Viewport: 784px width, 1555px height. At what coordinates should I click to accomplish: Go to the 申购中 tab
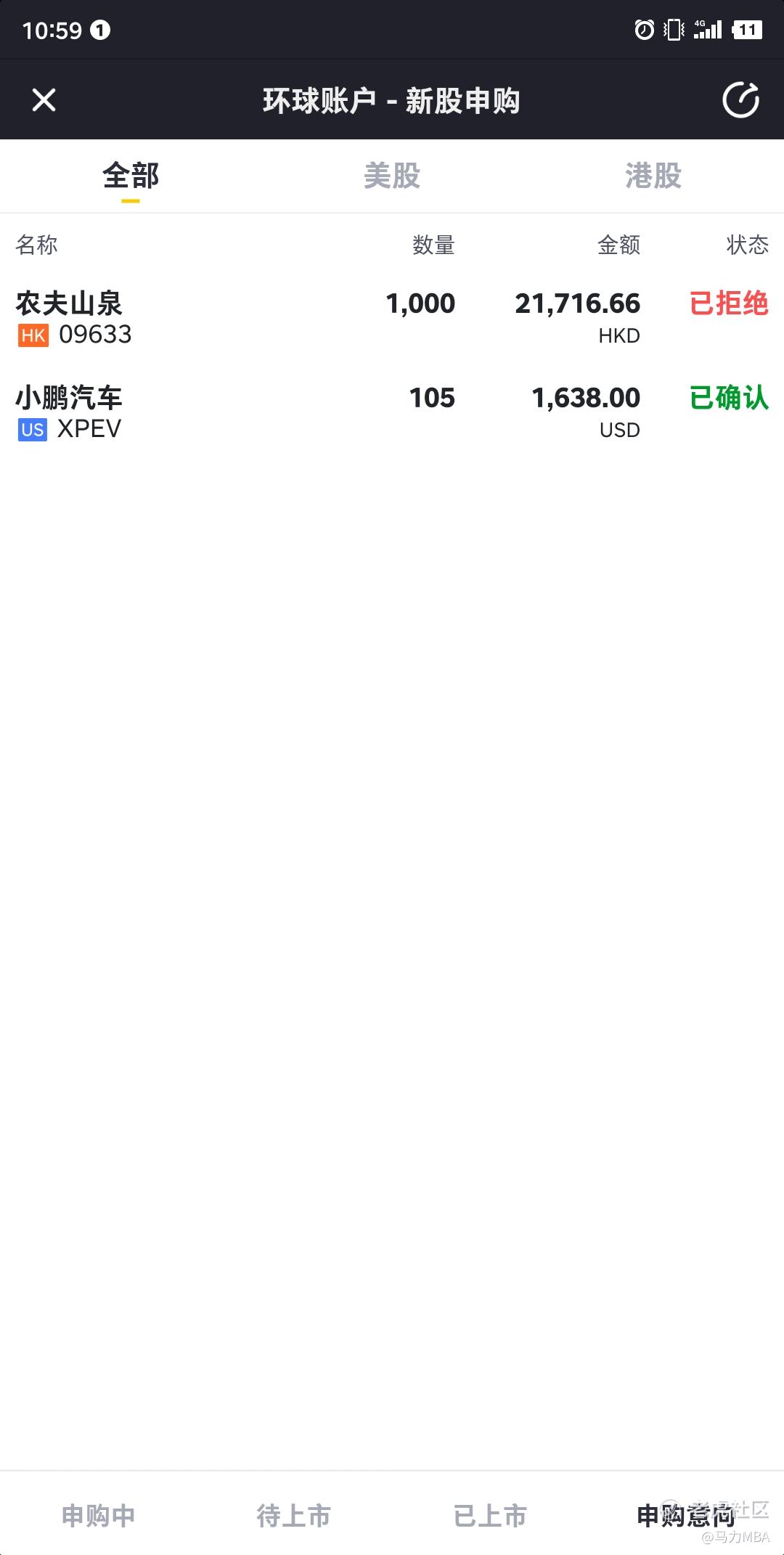(x=98, y=1516)
